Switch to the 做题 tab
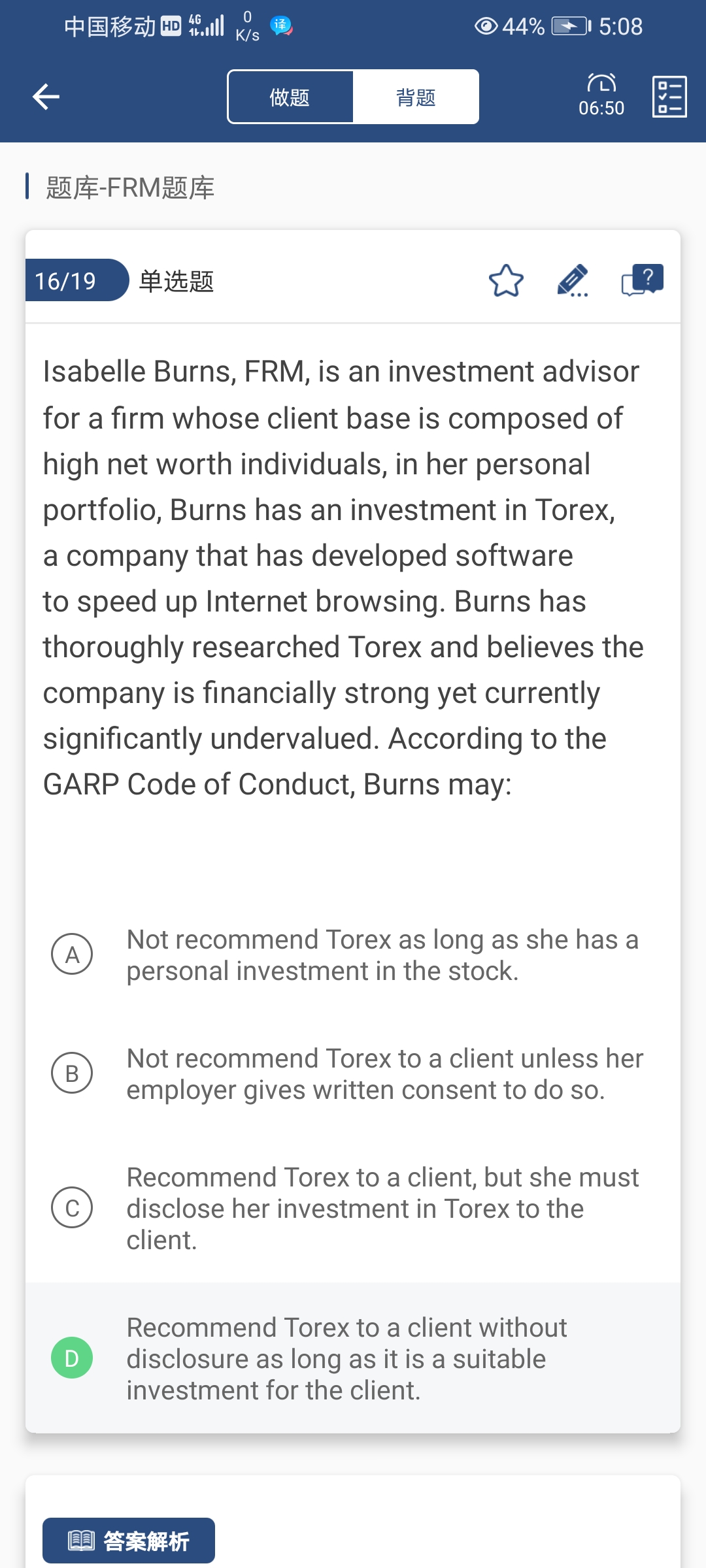Image resolution: width=706 pixels, height=1568 pixels. (x=290, y=97)
